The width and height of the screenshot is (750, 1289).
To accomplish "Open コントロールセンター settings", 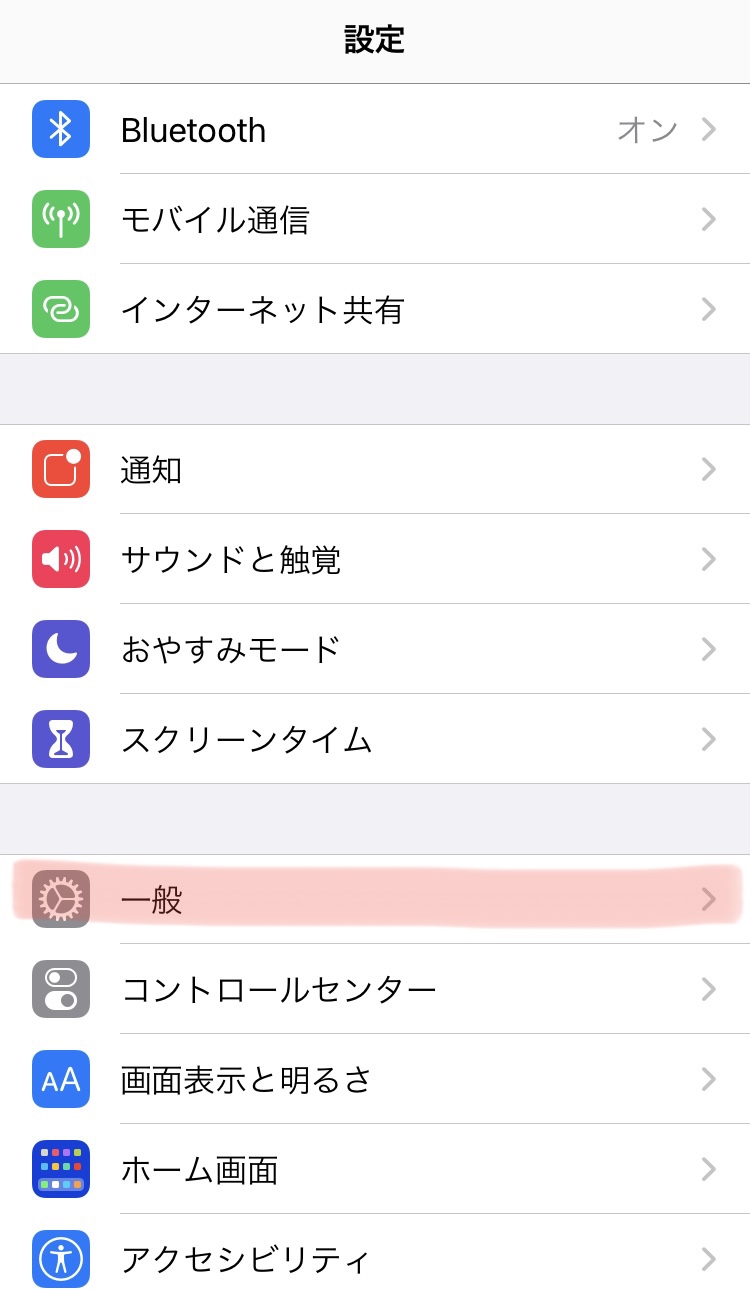I will pyautogui.click(x=375, y=989).
